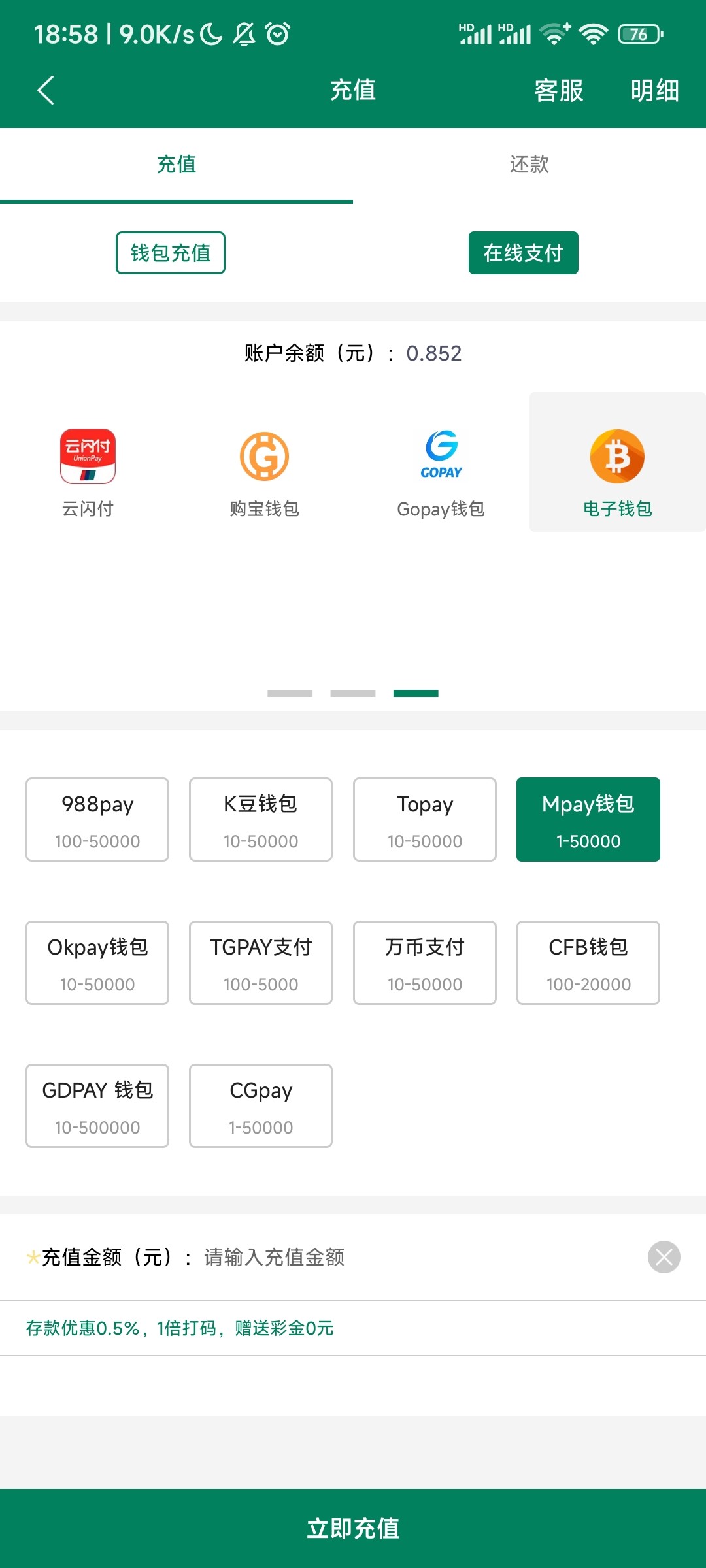Select TGPAY支付 channel
706x1568 pixels.
(x=261, y=962)
